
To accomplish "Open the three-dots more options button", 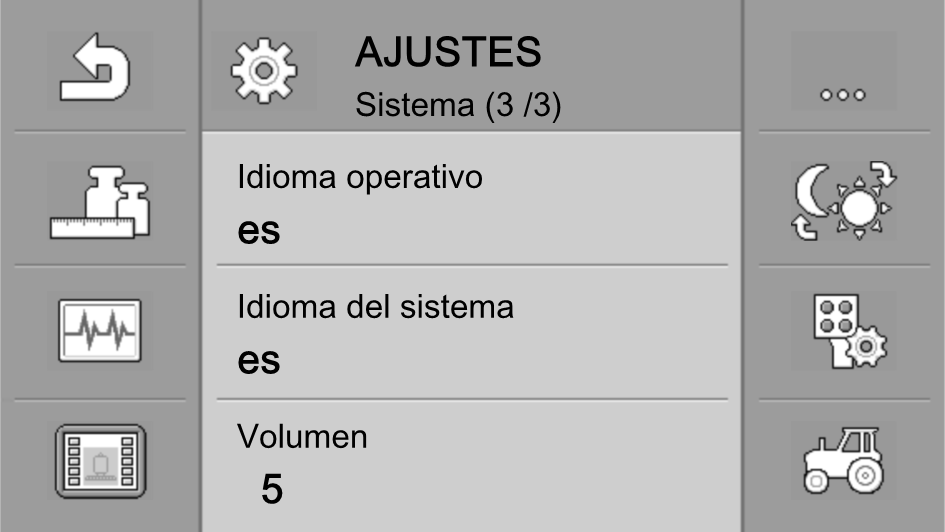I will tap(843, 71).
